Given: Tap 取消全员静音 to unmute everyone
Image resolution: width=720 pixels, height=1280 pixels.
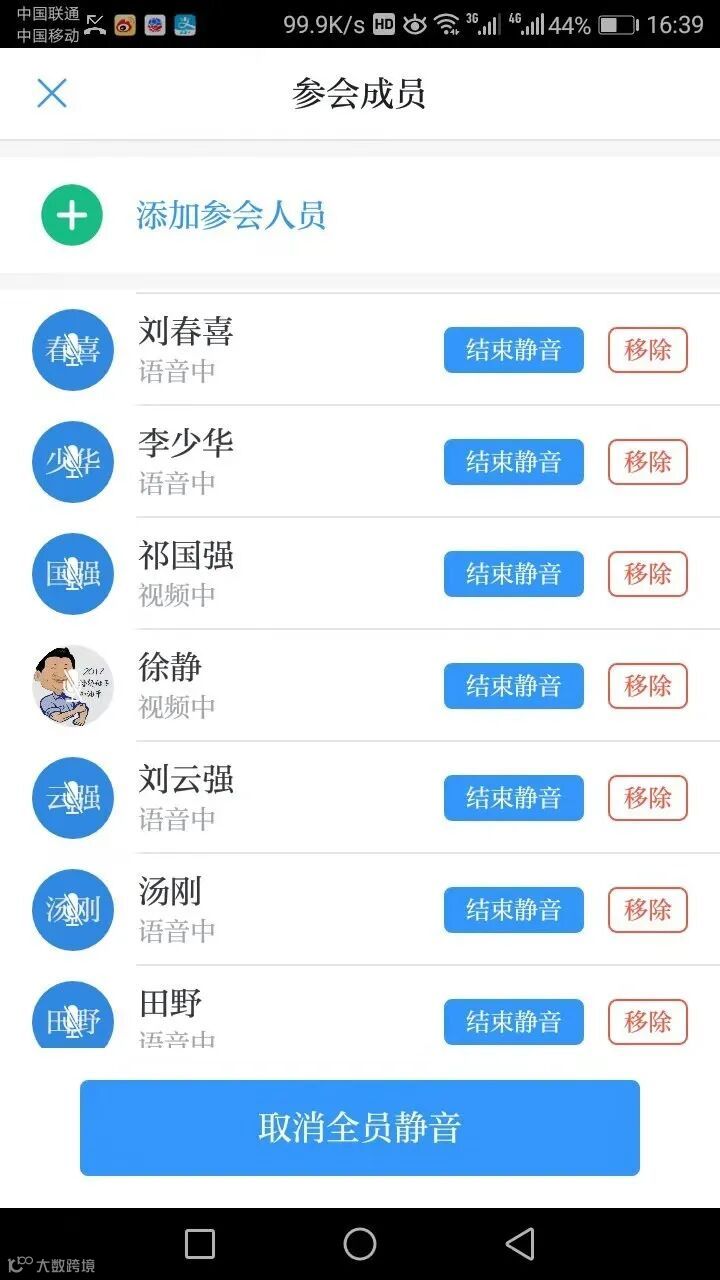Looking at the screenshot, I should coord(360,1128).
